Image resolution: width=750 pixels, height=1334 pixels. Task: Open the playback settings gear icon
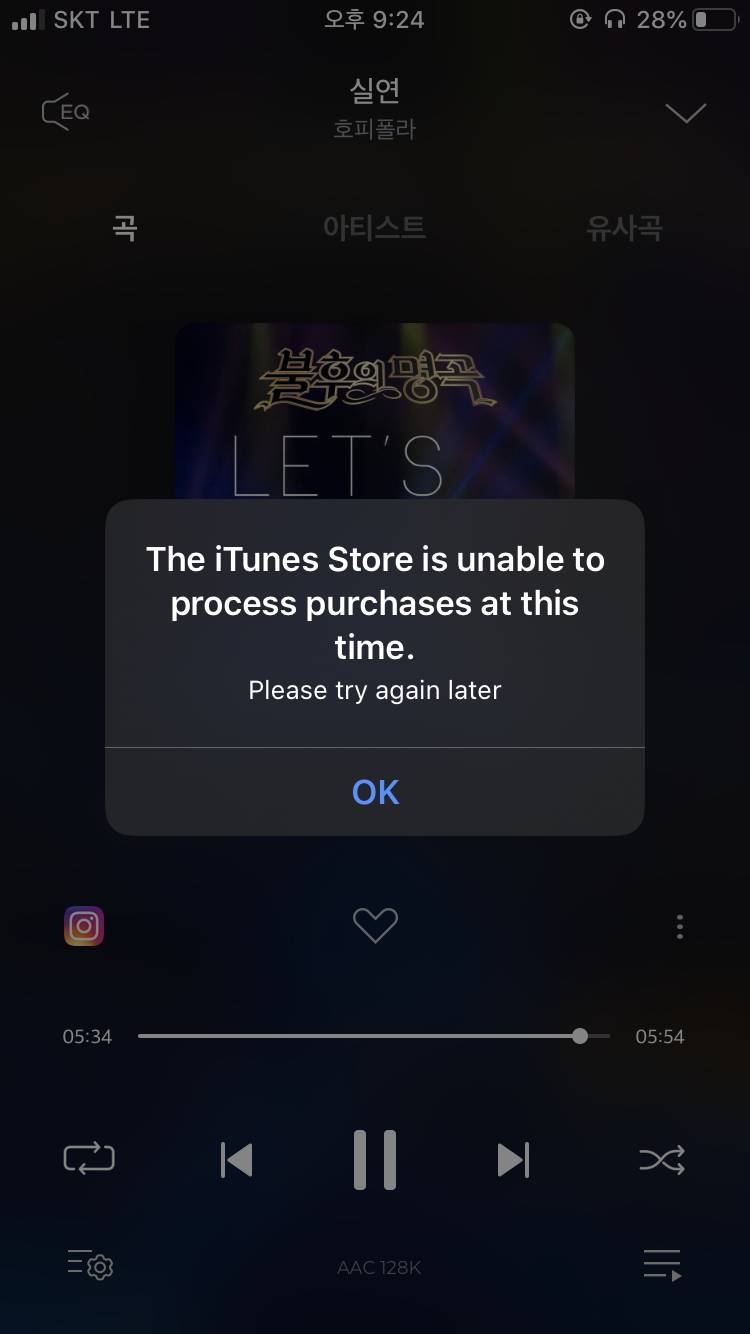click(90, 1266)
